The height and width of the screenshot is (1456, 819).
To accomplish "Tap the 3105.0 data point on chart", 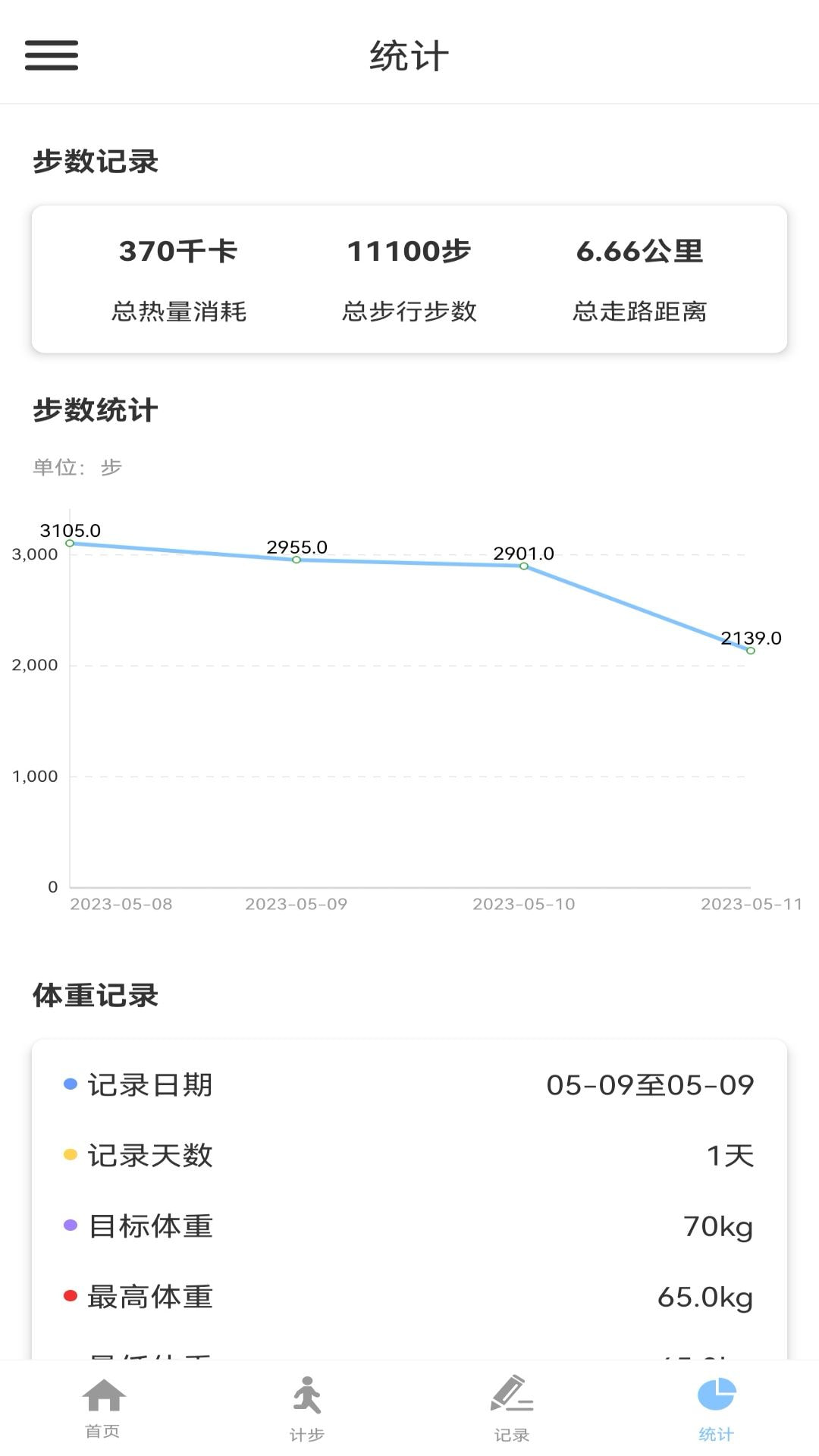I will click(x=70, y=543).
